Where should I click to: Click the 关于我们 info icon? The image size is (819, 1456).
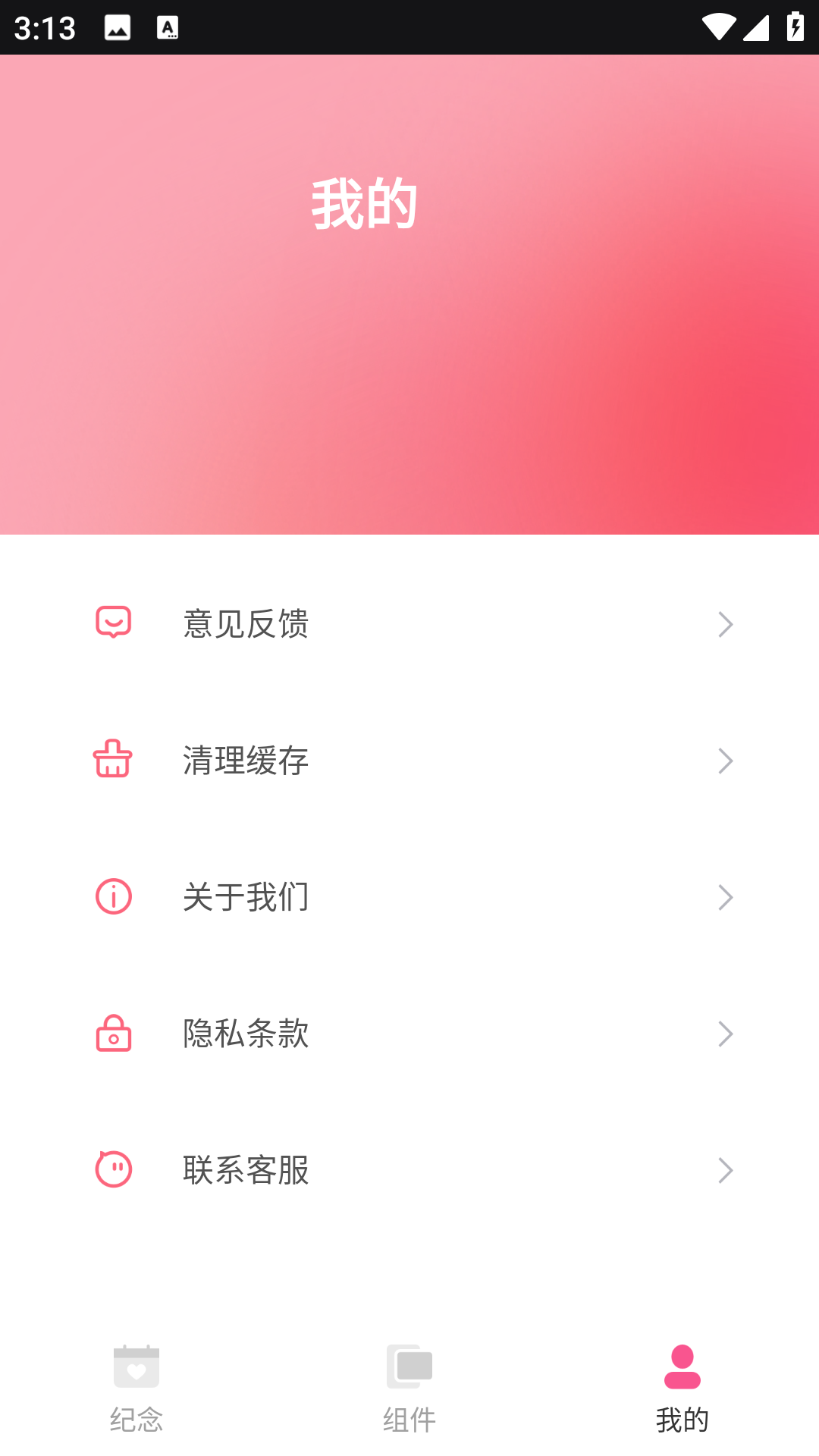[114, 896]
